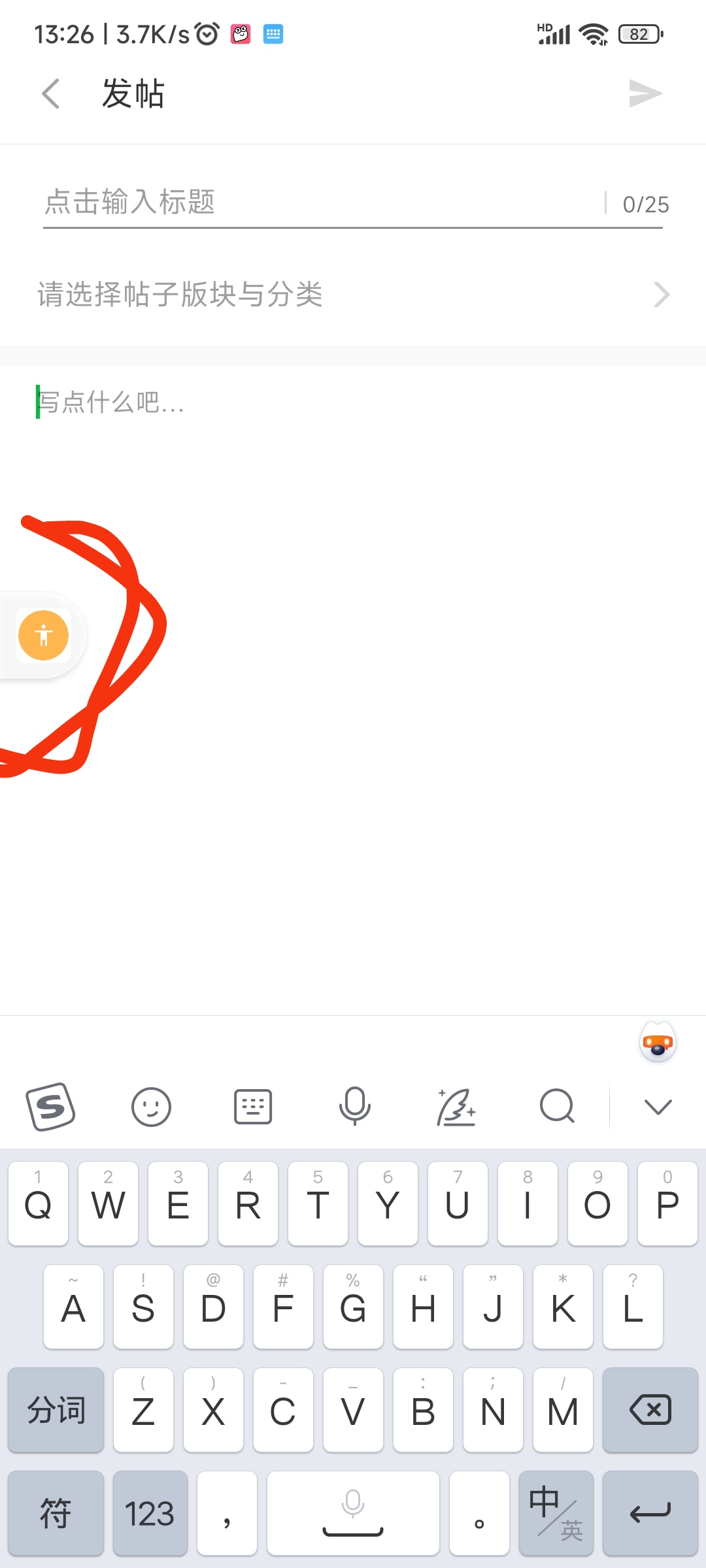Image resolution: width=706 pixels, height=1568 pixels.
Task: Switch keyboard layout via keyboard icon
Action: click(253, 1107)
